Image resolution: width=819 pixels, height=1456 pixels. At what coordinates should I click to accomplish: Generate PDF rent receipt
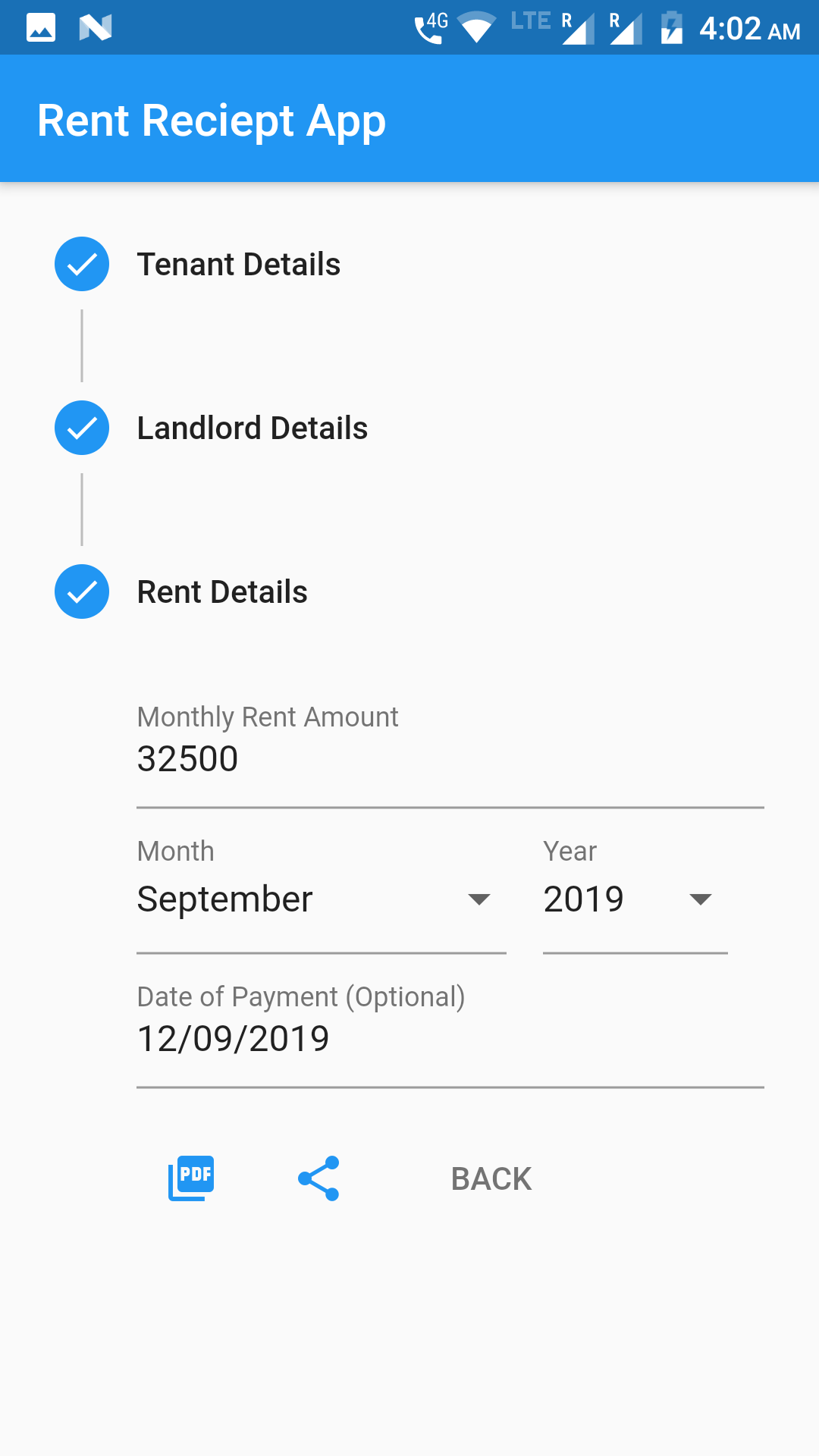pyautogui.click(x=190, y=1178)
